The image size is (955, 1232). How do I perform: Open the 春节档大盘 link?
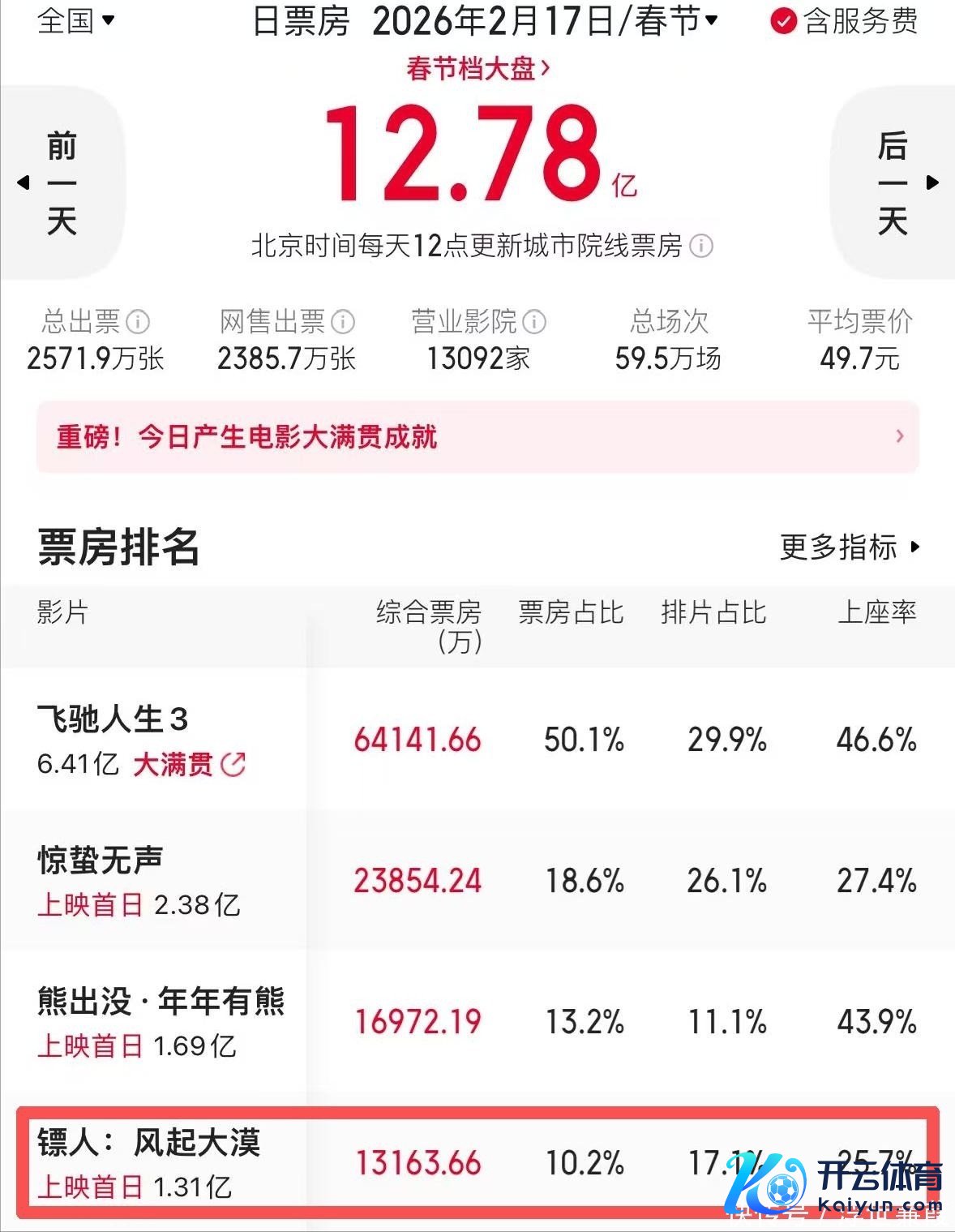coord(478,68)
